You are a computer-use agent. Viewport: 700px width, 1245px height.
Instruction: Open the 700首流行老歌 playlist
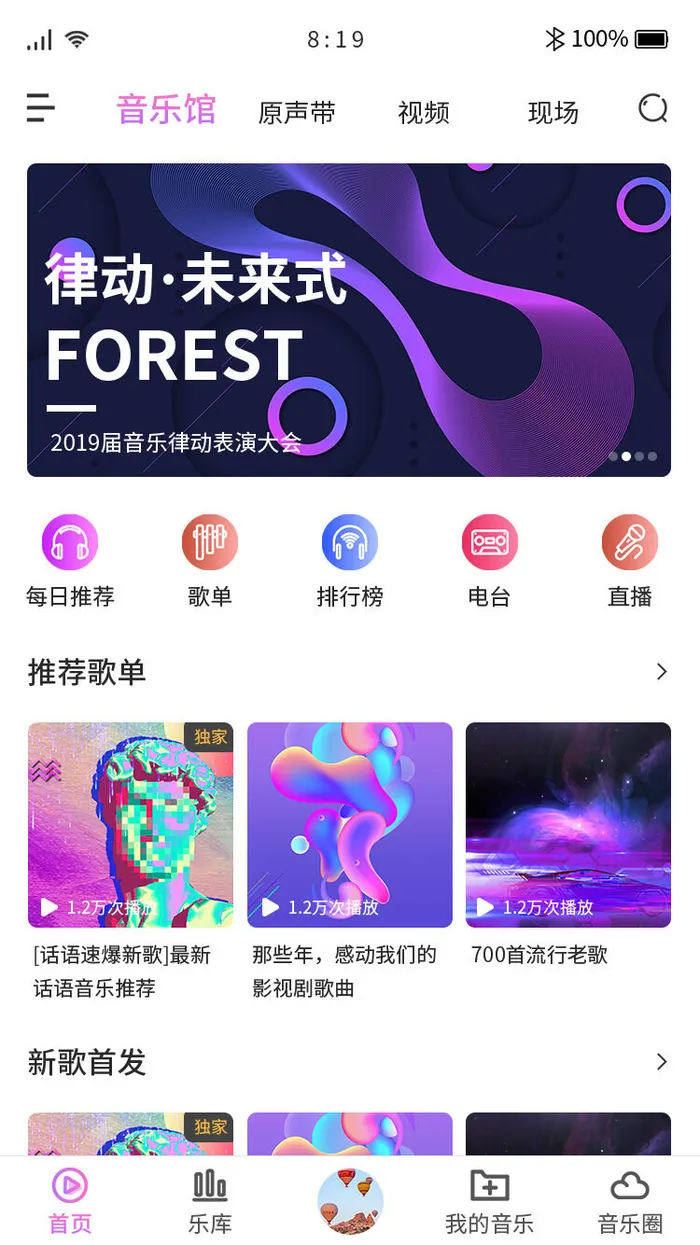[x=568, y=825]
